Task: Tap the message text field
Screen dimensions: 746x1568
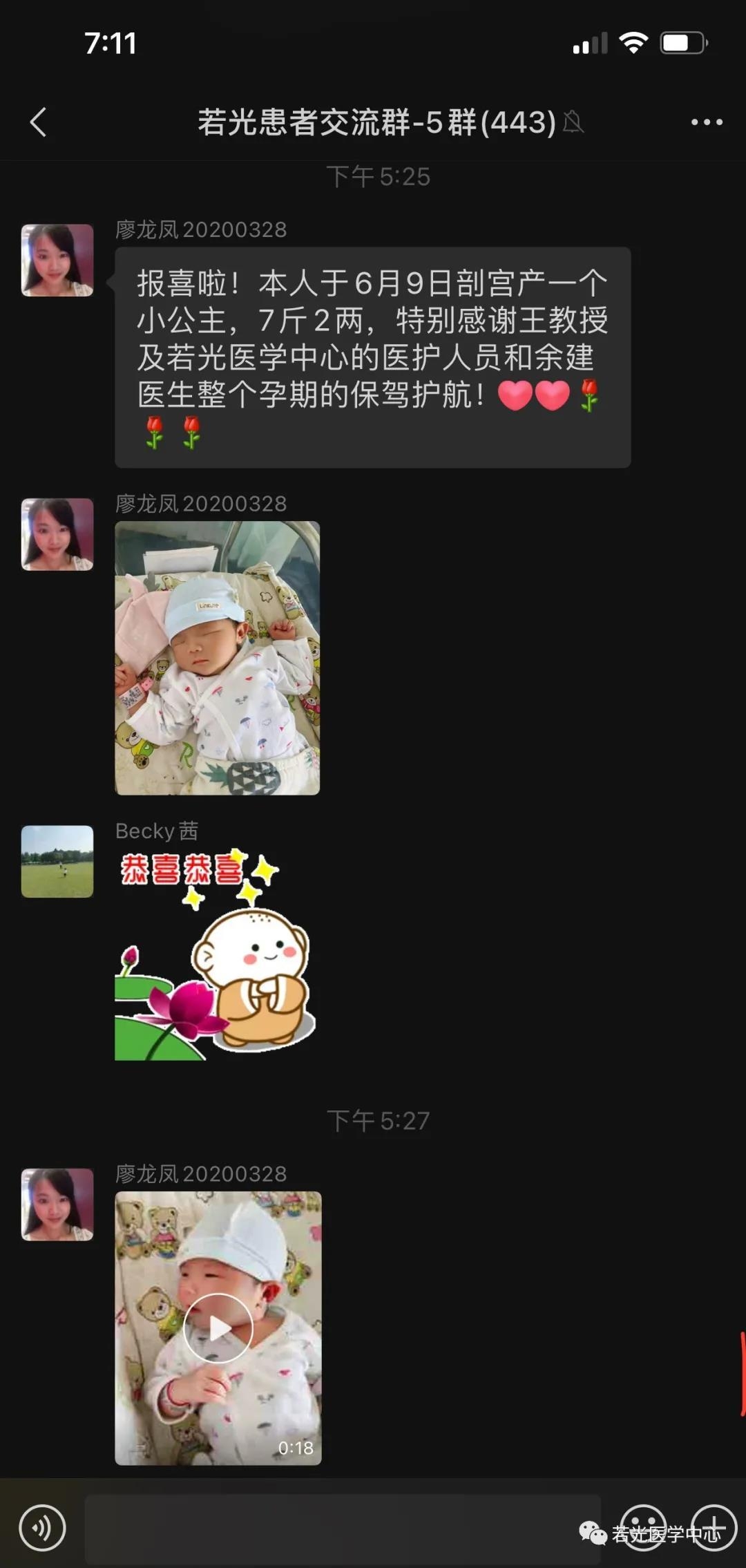Action: [342, 1528]
